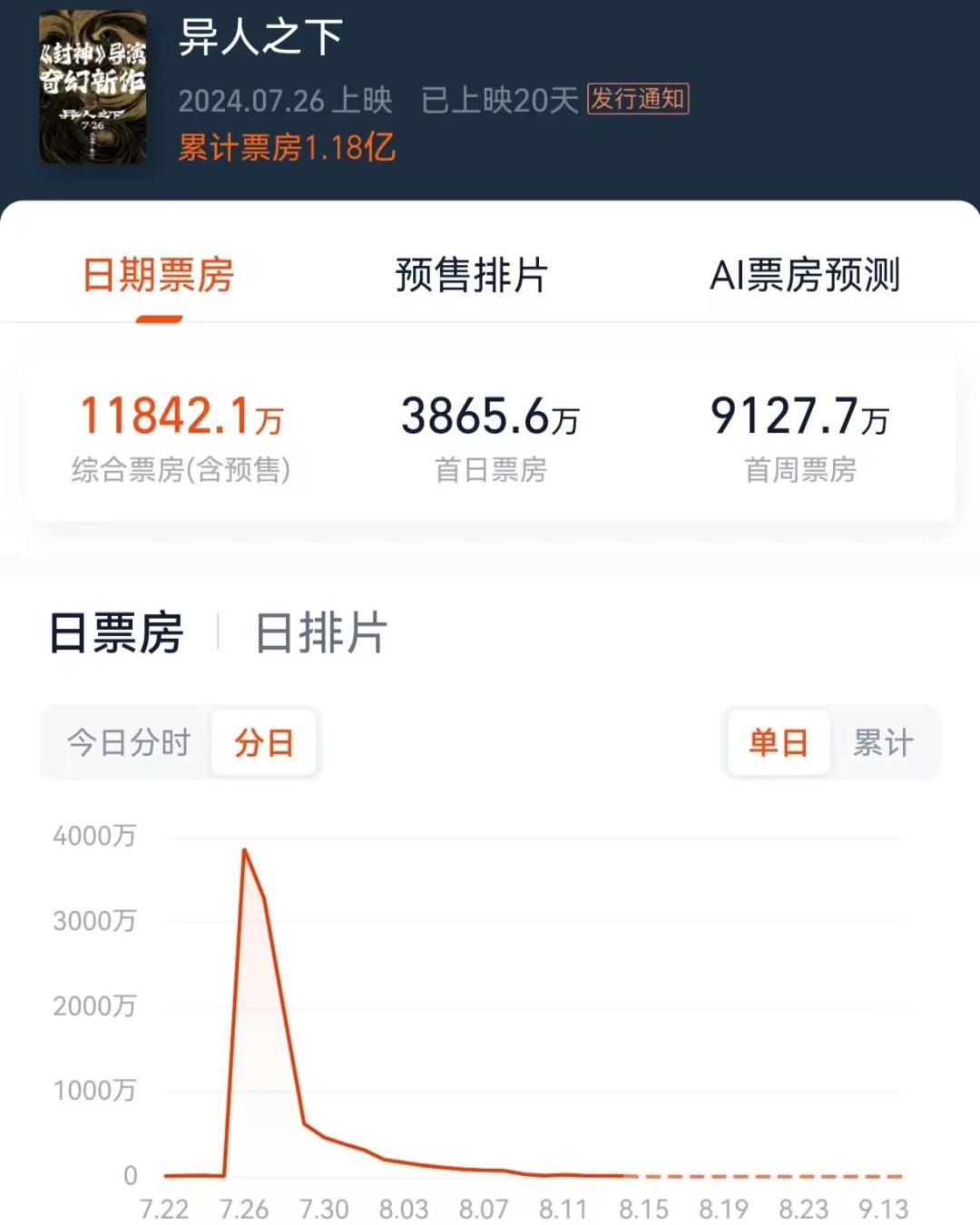Select the 单日 single-day chart mode
This screenshot has height=1225, width=980.
tap(779, 742)
